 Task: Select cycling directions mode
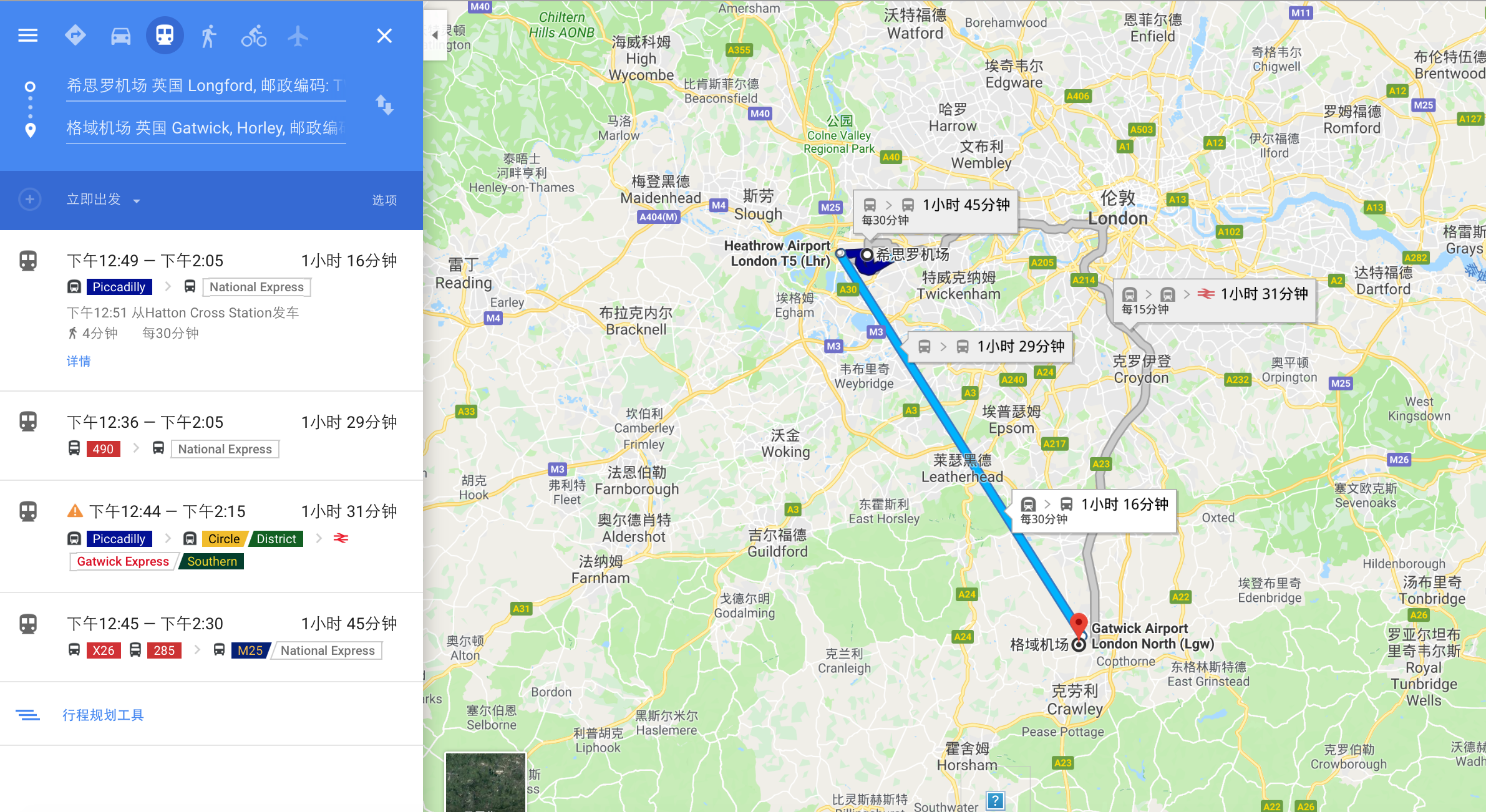[253, 36]
